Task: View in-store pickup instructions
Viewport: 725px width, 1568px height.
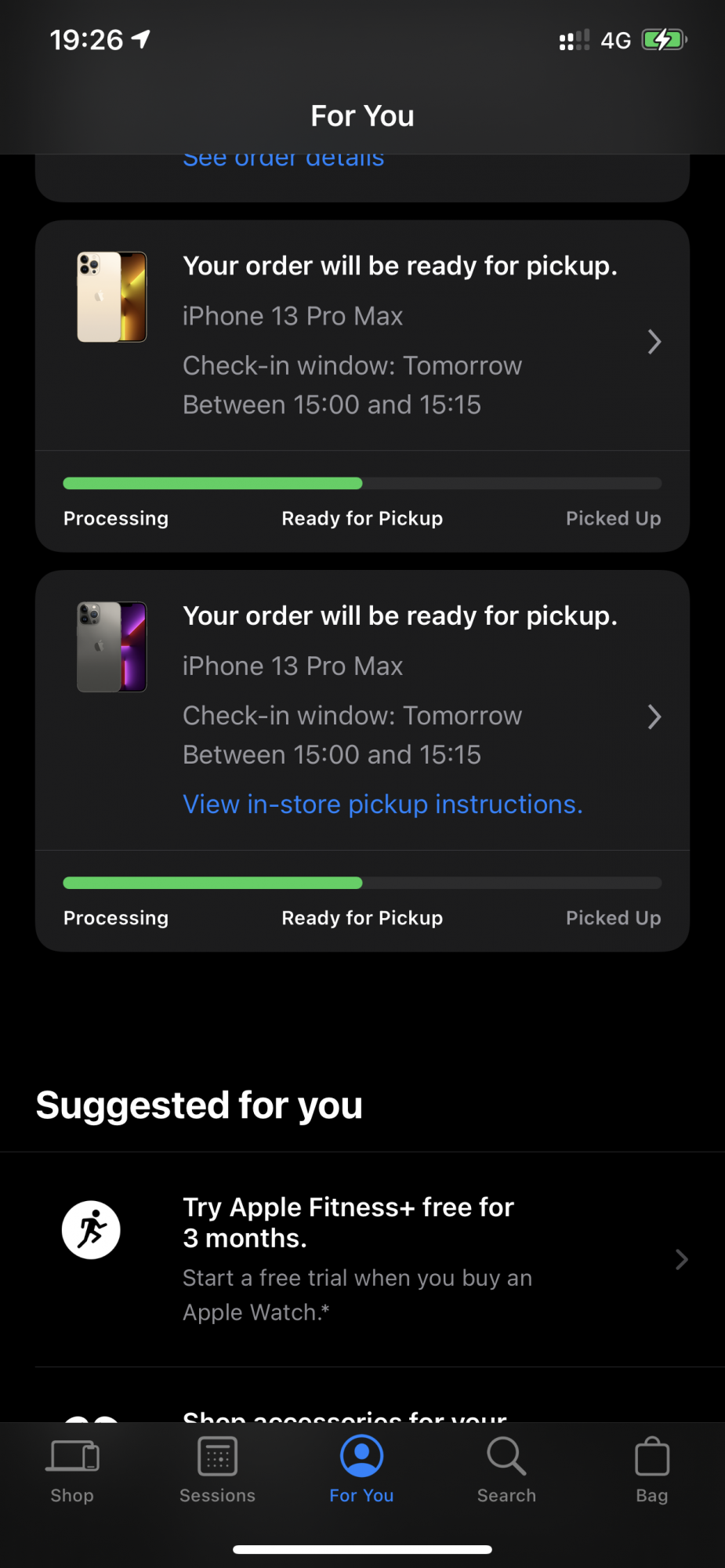Action: point(382,804)
